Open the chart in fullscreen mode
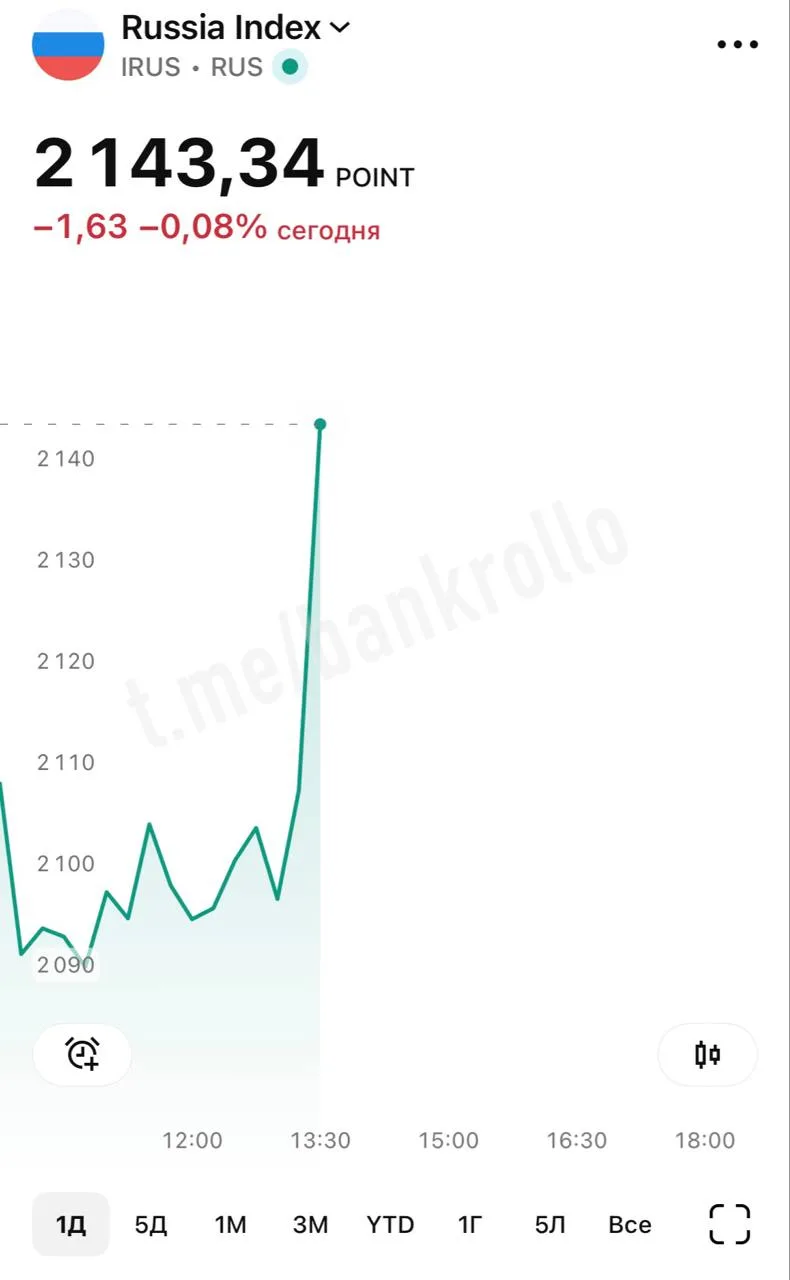The image size is (790, 1280). click(x=730, y=1224)
